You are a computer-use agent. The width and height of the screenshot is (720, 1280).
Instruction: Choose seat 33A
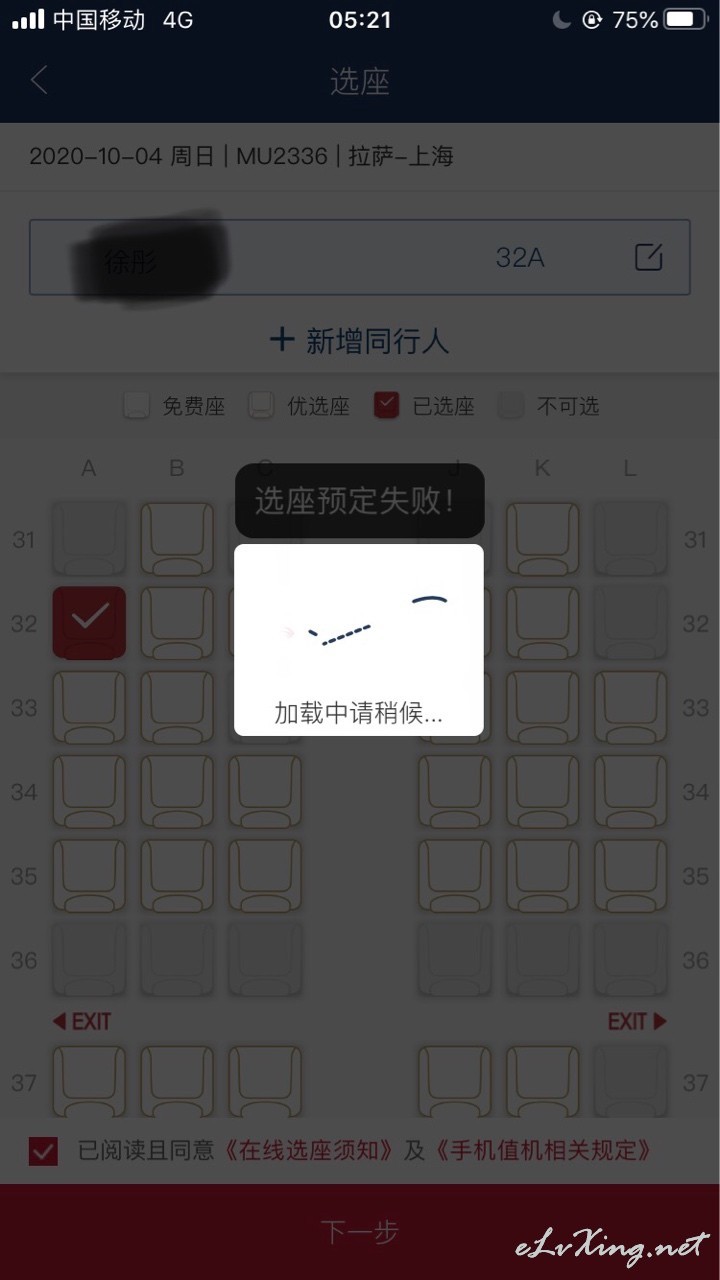pyautogui.click(x=89, y=707)
